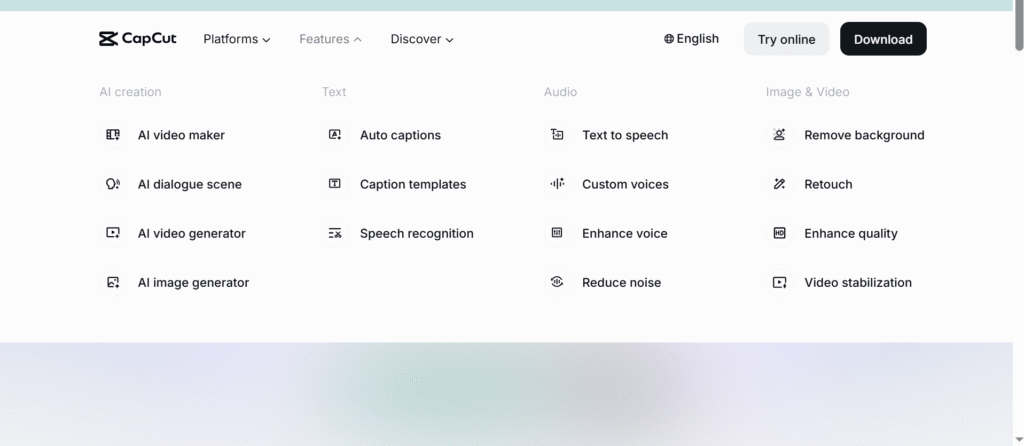
Task: Open Text to speech feature
Action: [624, 135]
